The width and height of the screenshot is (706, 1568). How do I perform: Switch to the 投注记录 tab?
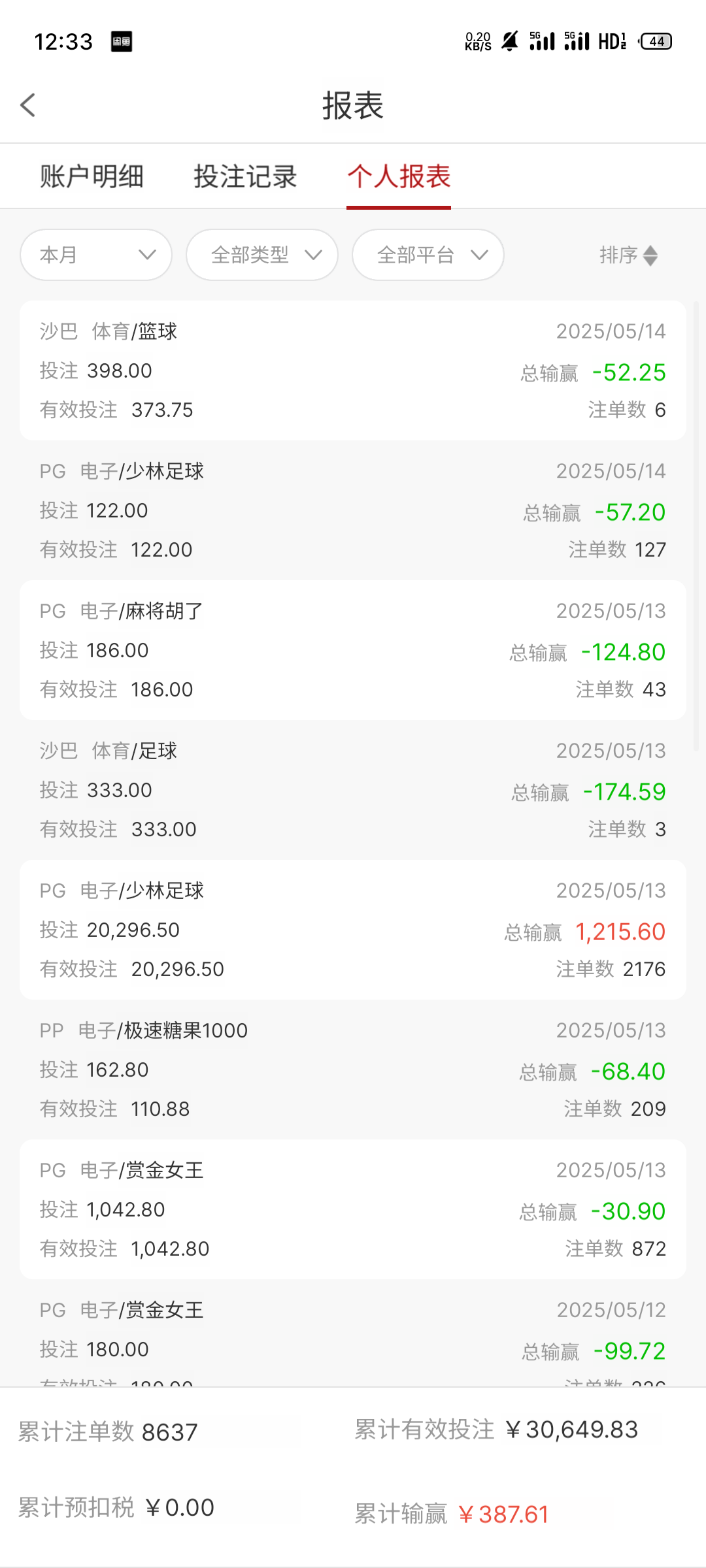[x=245, y=176]
